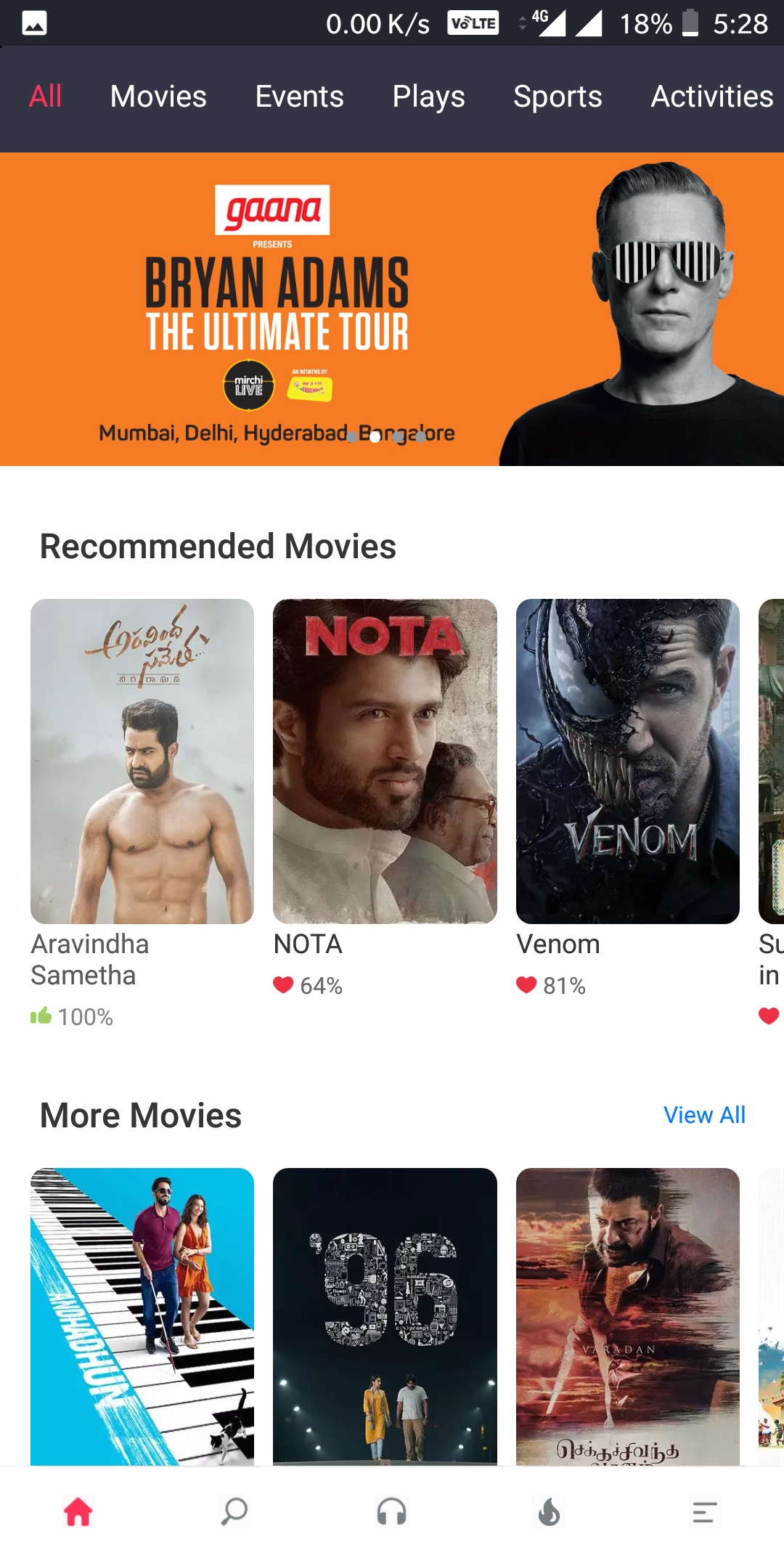The height and width of the screenshot is (1568, 784).
Task: Open the Andhadhun movie poster
Action: (x=142, y=1315)
